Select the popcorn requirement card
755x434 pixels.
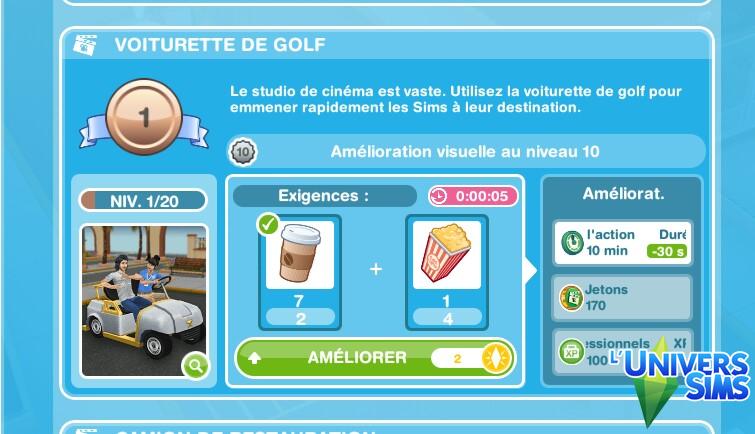coord(446,271)
